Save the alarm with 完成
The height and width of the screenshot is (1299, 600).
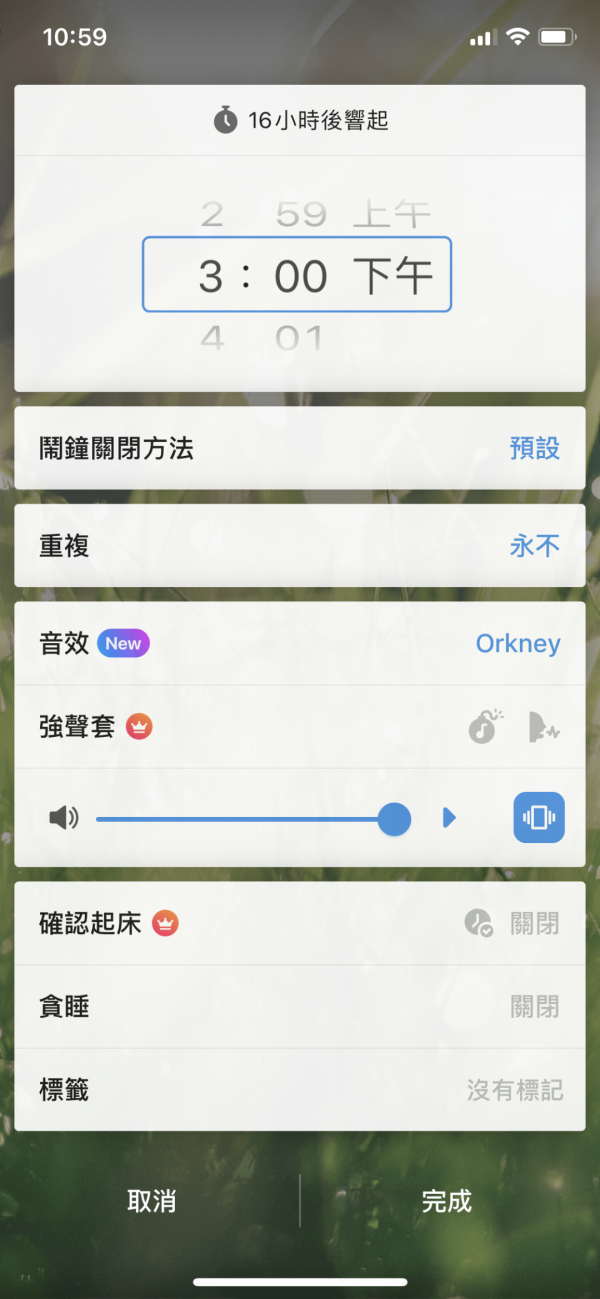click(x=446, y=1201)
